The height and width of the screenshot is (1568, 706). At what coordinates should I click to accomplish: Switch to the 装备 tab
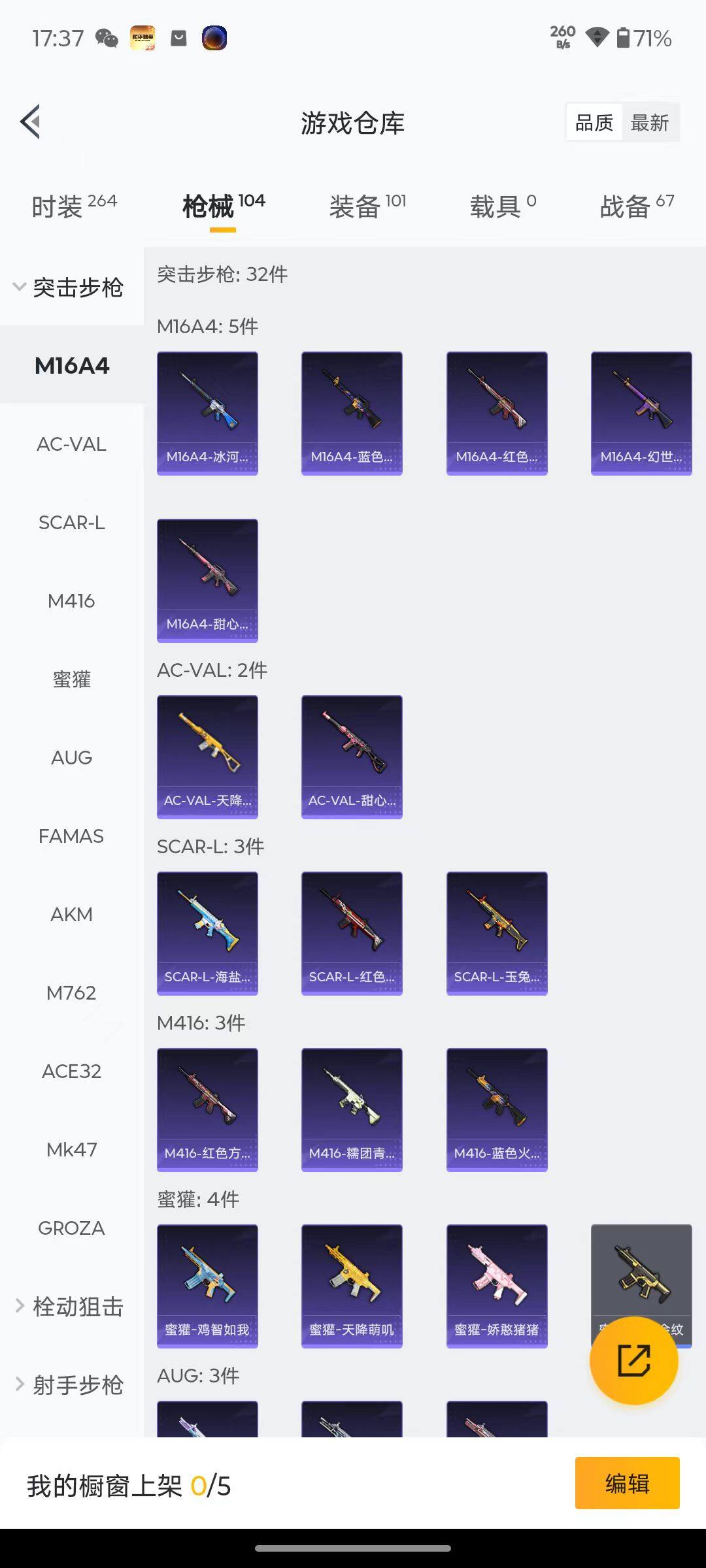(x=367, y=206)
